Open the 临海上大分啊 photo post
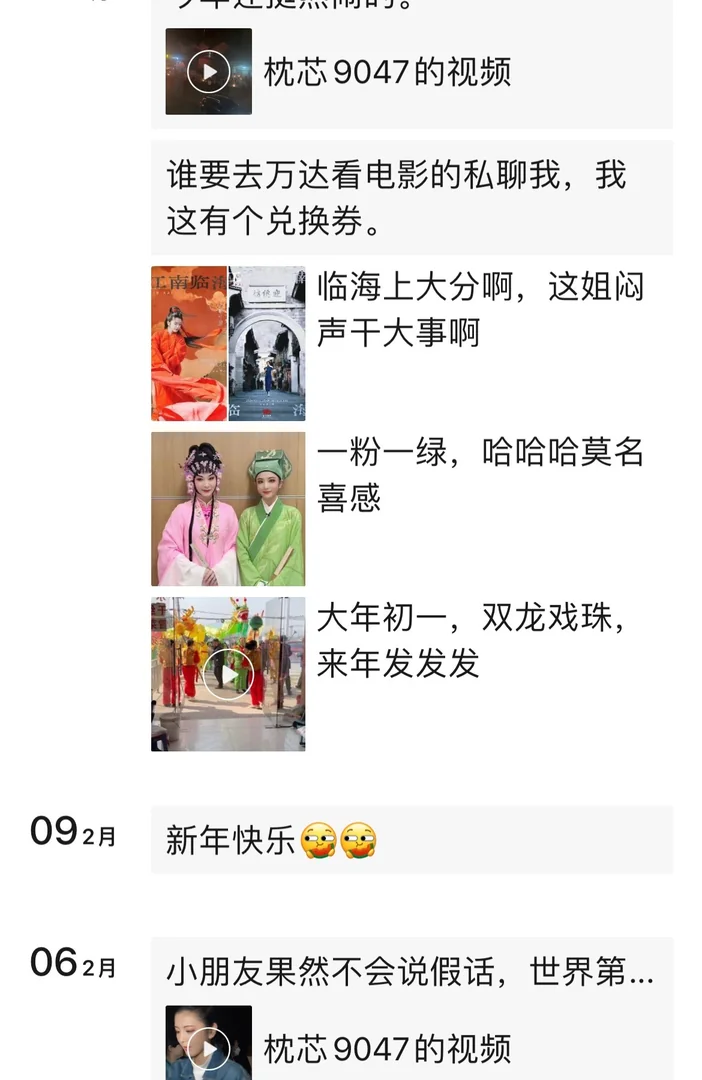702x1080 pixels. (x=228, y=343)
